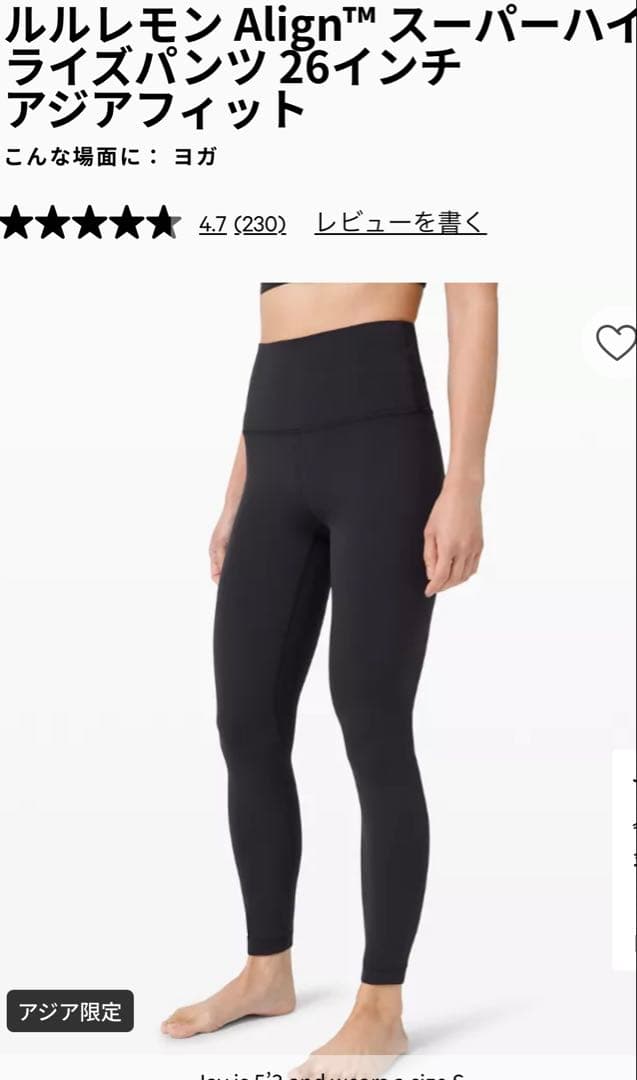Image resolution: width=637 pixels, height=1080 pixels.
Task: Open the 4.7 (230) reviews link
Action: pos(242,224)
